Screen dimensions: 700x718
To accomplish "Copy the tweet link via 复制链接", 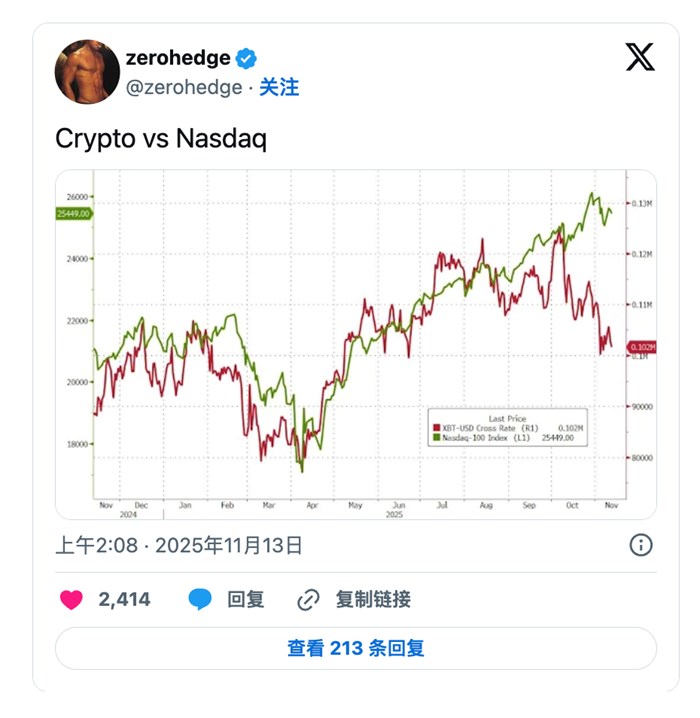I will 355,600.
